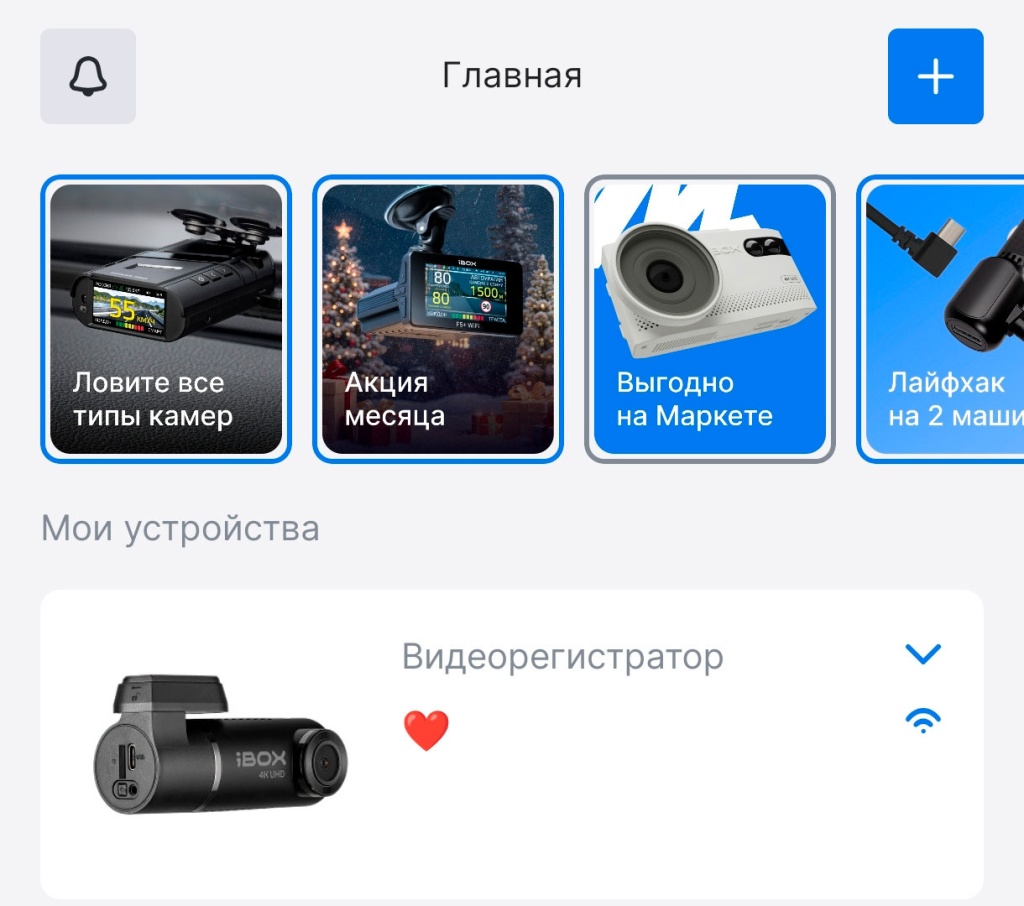The height and width of the screenshot is (906, 1024).
Task: Open the «Выгодно на Маркете» story
Action: coord(710,319)
